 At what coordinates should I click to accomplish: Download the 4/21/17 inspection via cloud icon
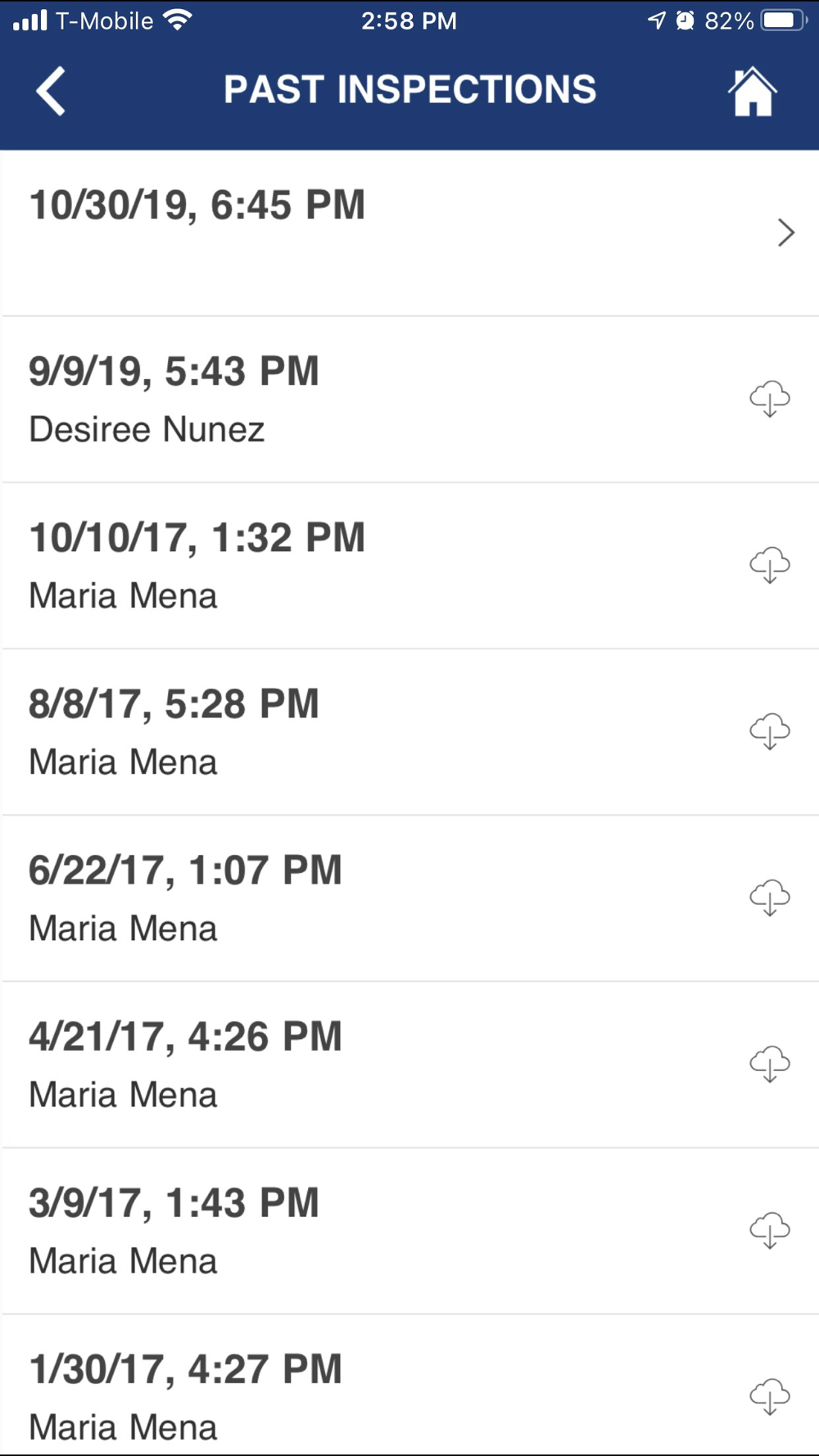click(770, 1064)
